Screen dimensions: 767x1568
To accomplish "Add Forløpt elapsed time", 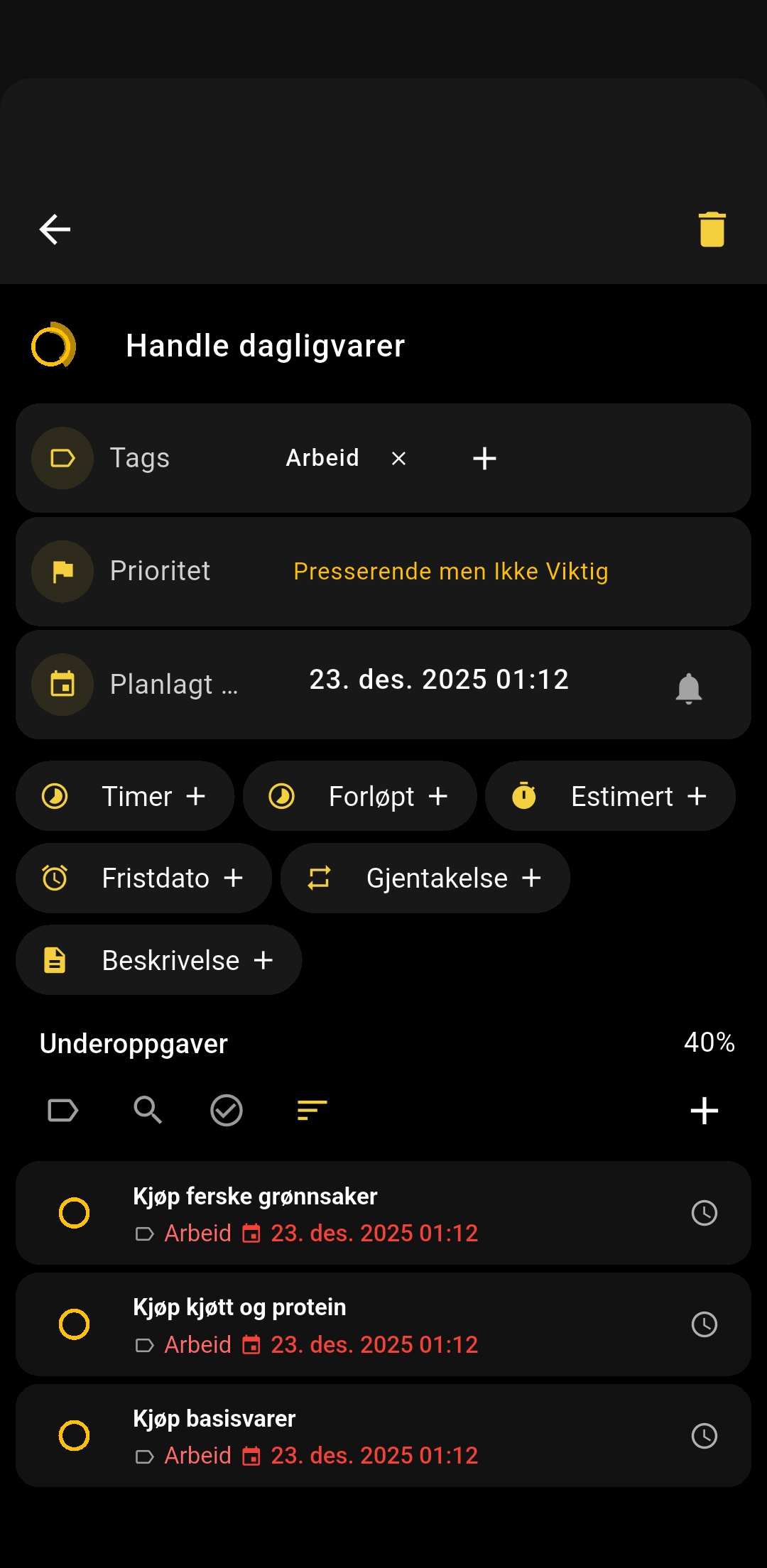I will click(359, 797).
